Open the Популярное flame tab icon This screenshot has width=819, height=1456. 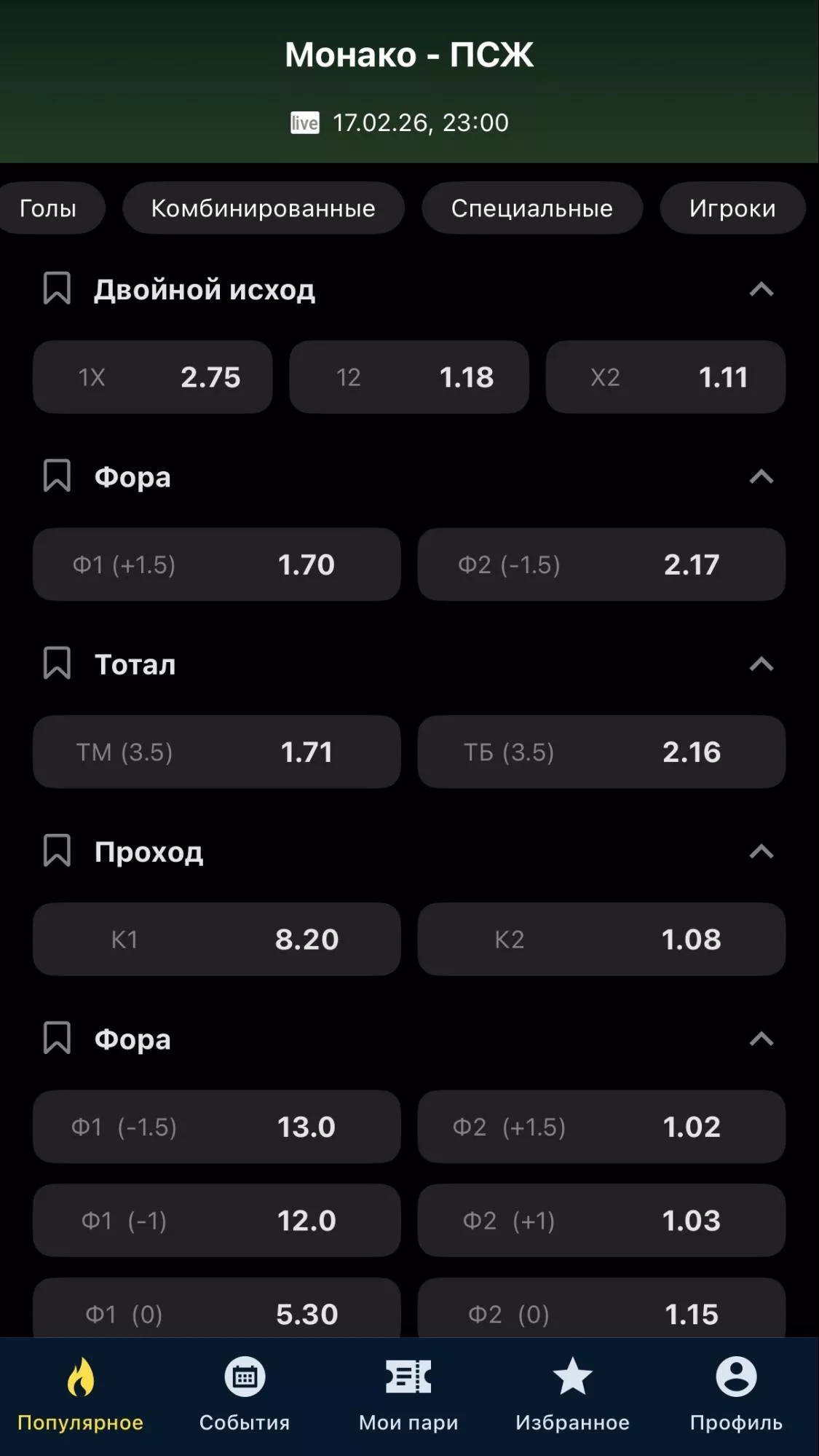pos(80,1375)
